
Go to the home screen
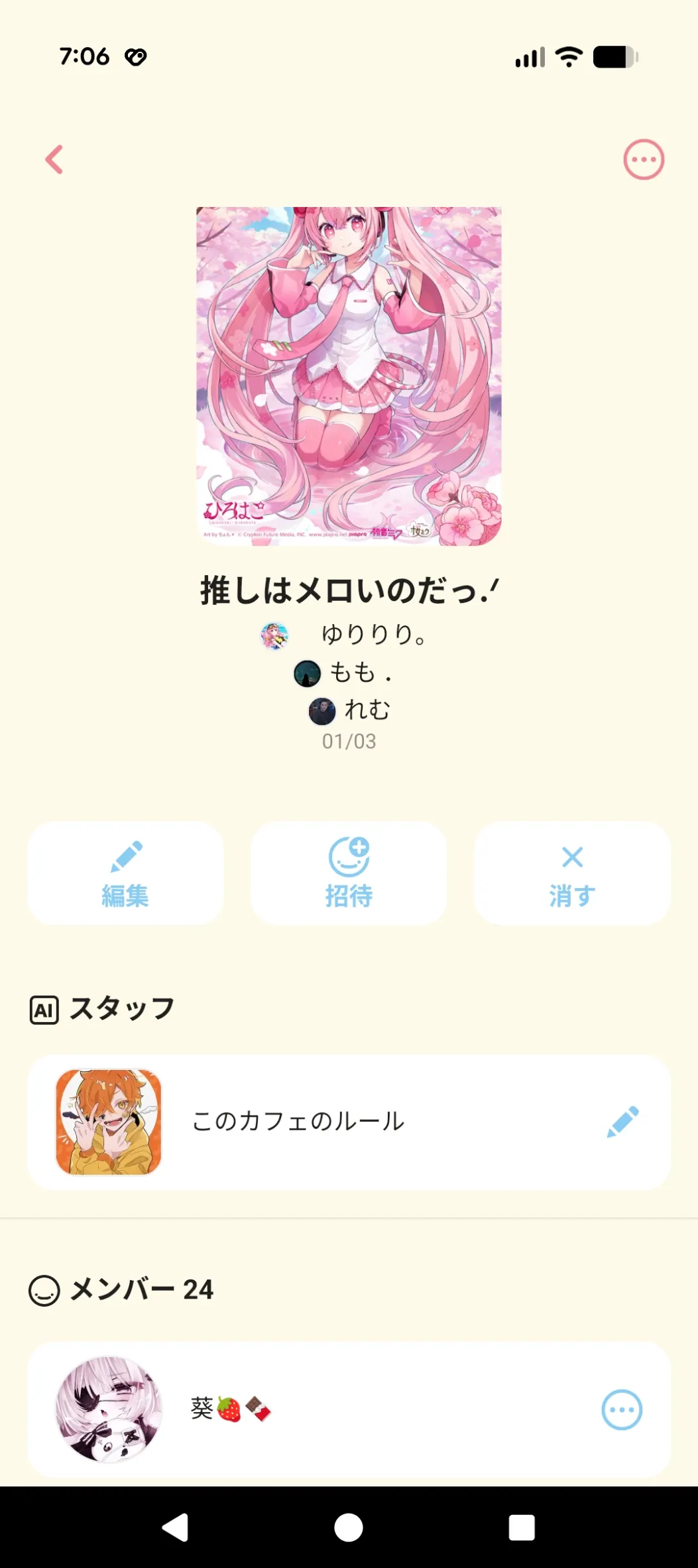tap(349, 1528)
